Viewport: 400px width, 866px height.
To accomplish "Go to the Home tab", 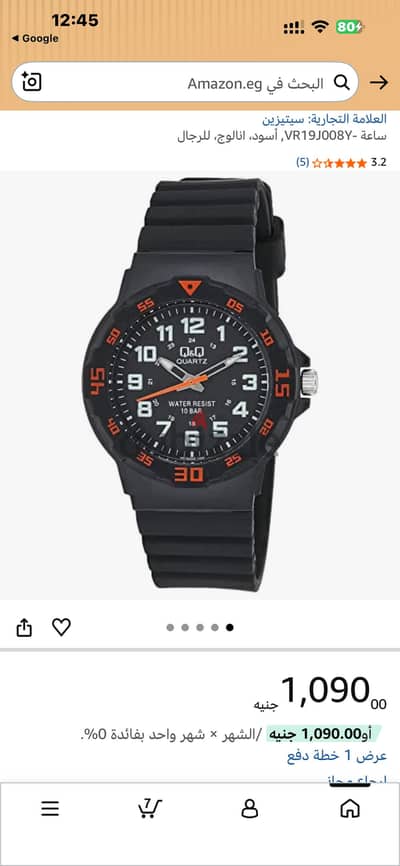I will tap(350, 809).
